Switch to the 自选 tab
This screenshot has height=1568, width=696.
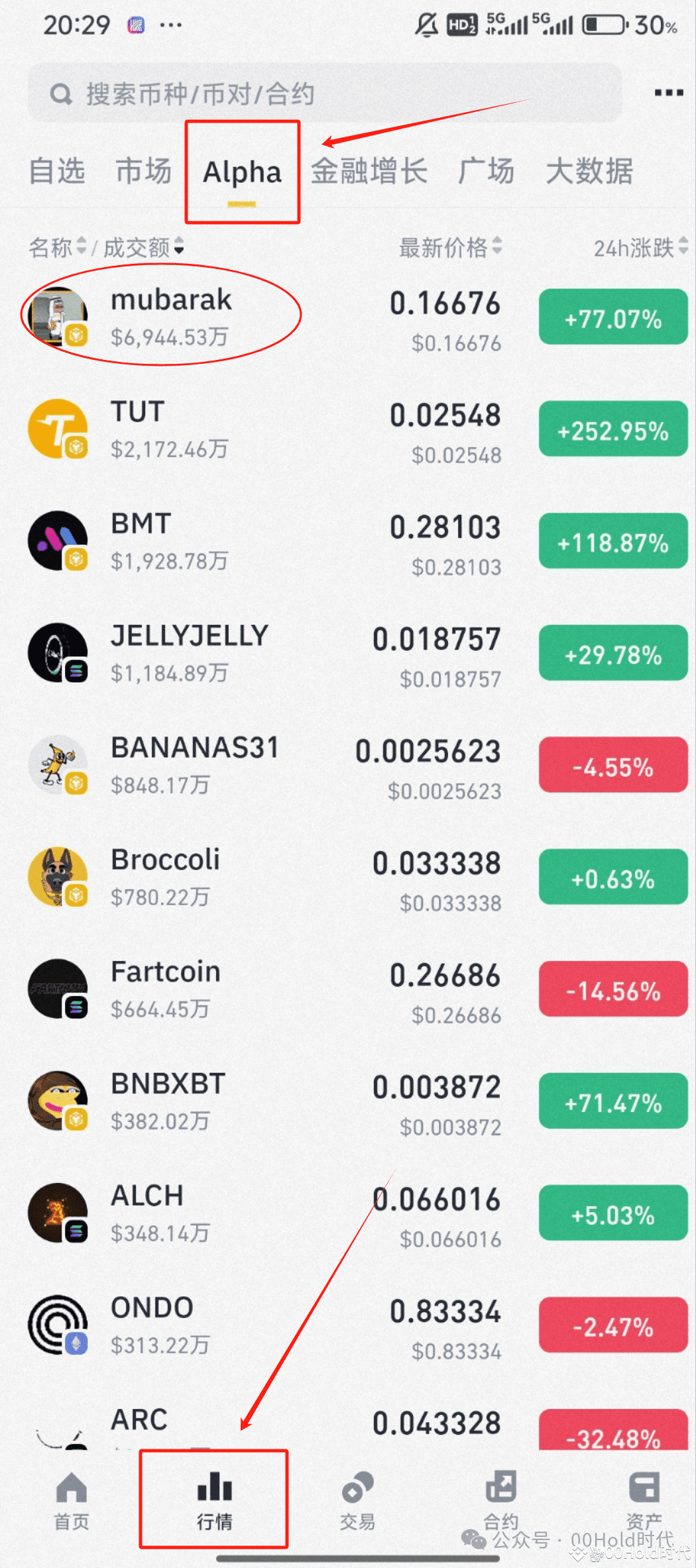(x=57, y=171)
